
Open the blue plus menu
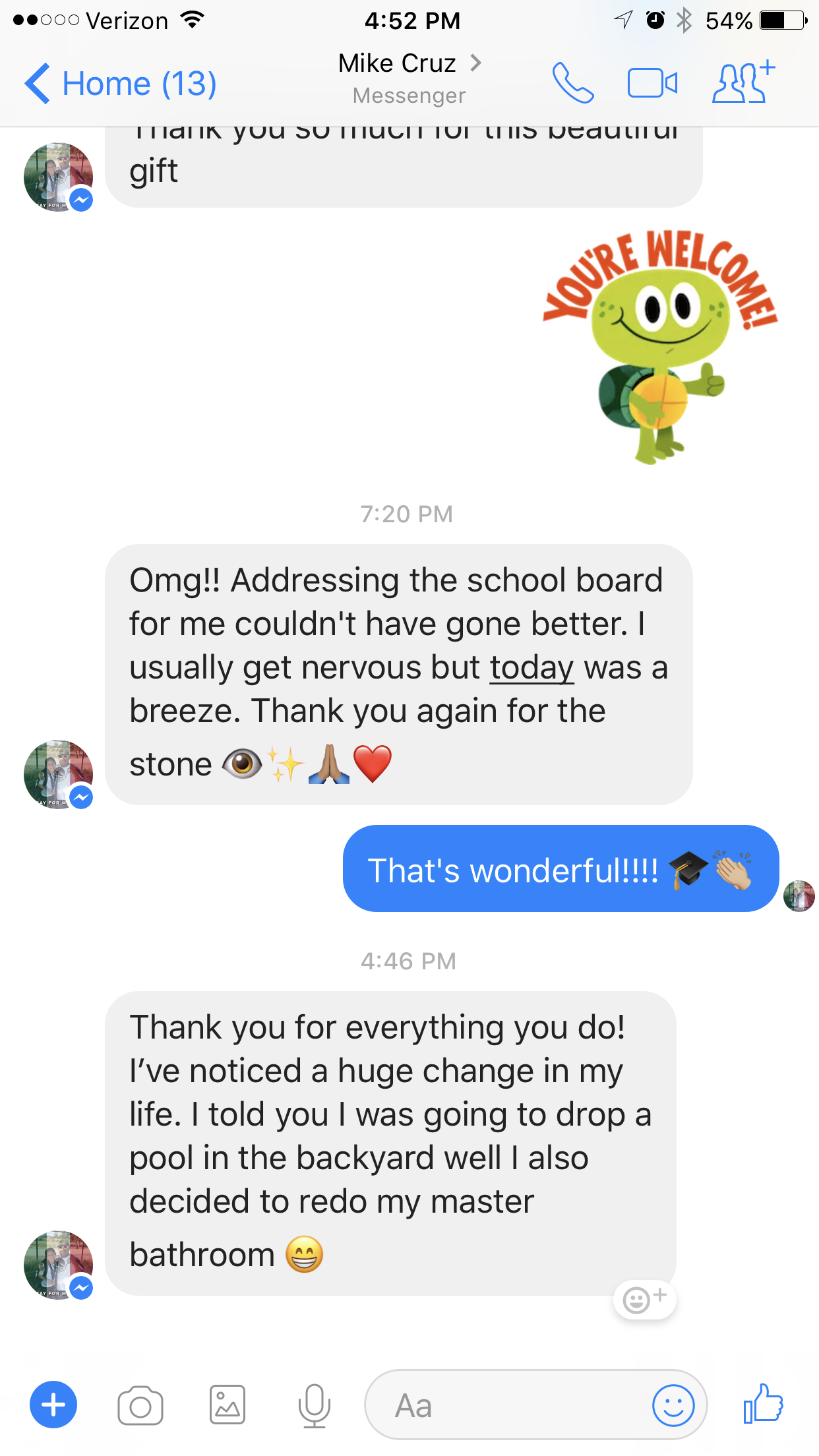(53, 1405)
